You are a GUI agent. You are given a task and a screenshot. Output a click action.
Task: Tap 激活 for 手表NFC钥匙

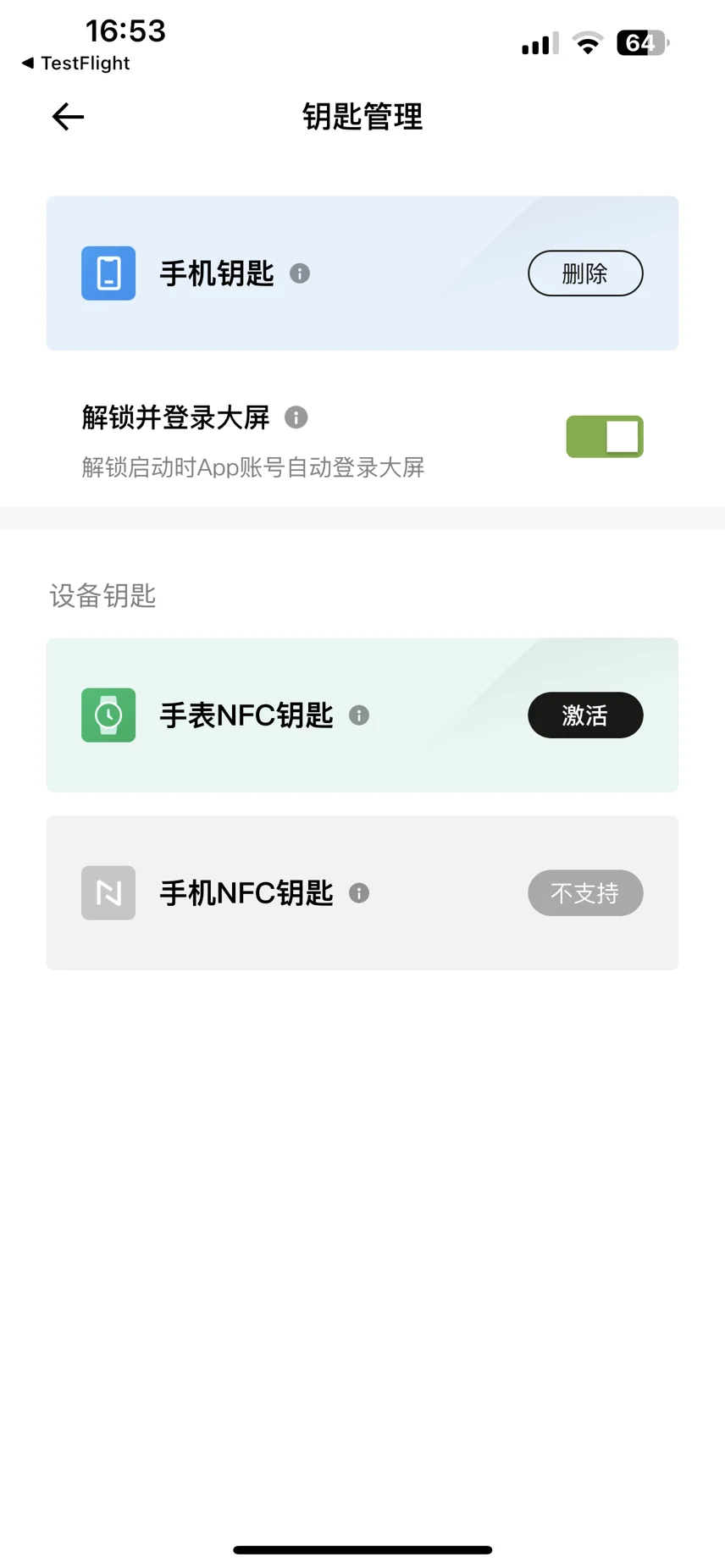click(585, 715)
